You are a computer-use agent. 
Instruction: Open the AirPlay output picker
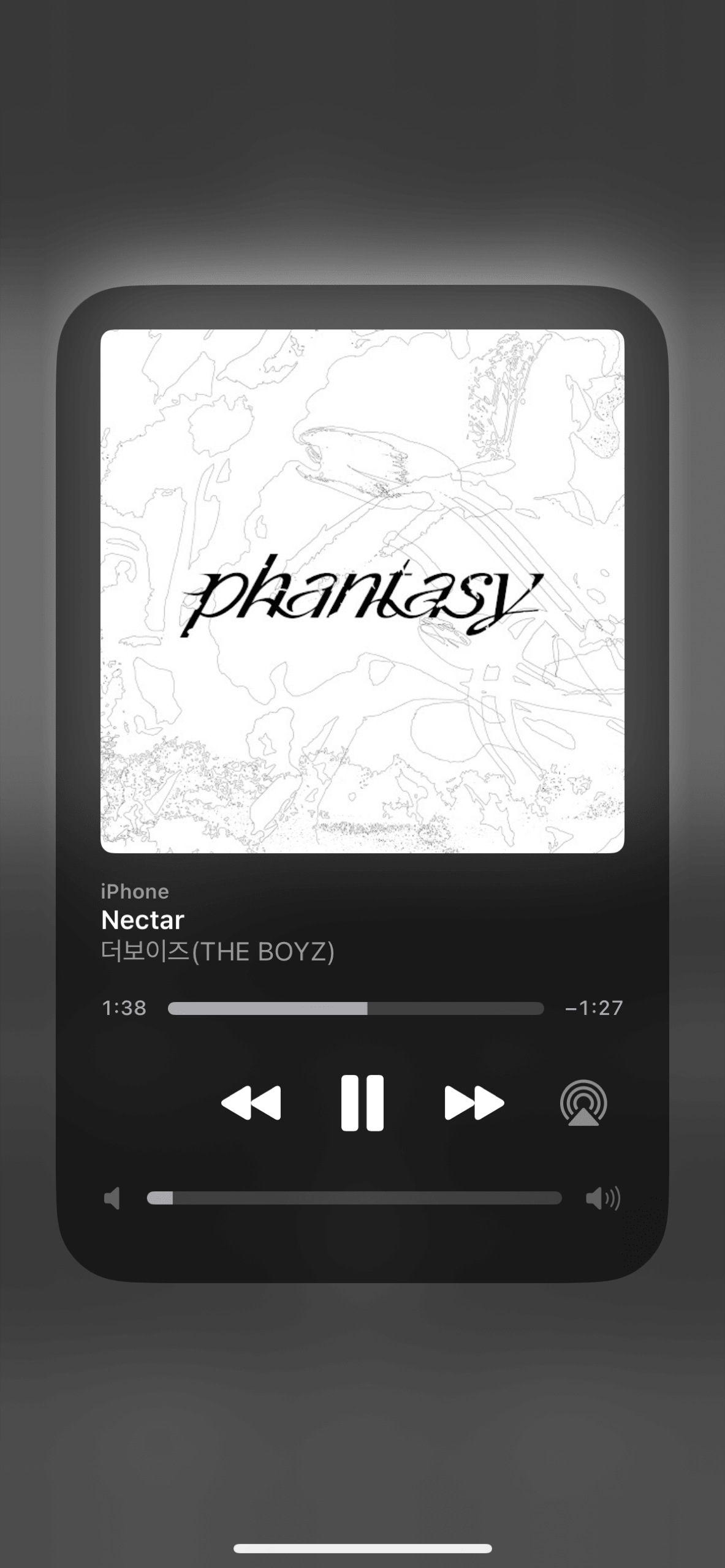click(x=583, y=1102)
